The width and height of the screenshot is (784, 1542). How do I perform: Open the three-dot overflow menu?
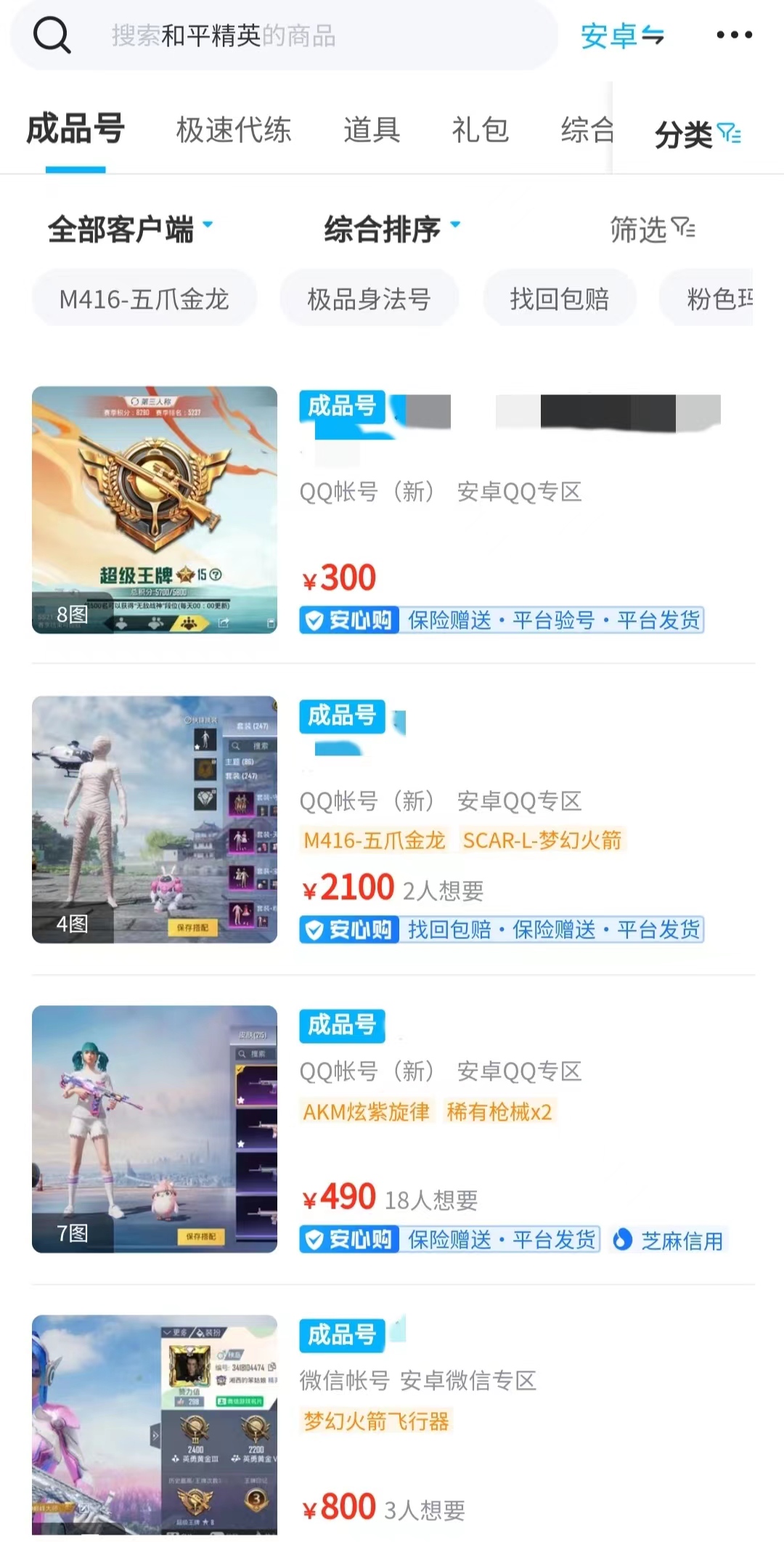point(734,35)
